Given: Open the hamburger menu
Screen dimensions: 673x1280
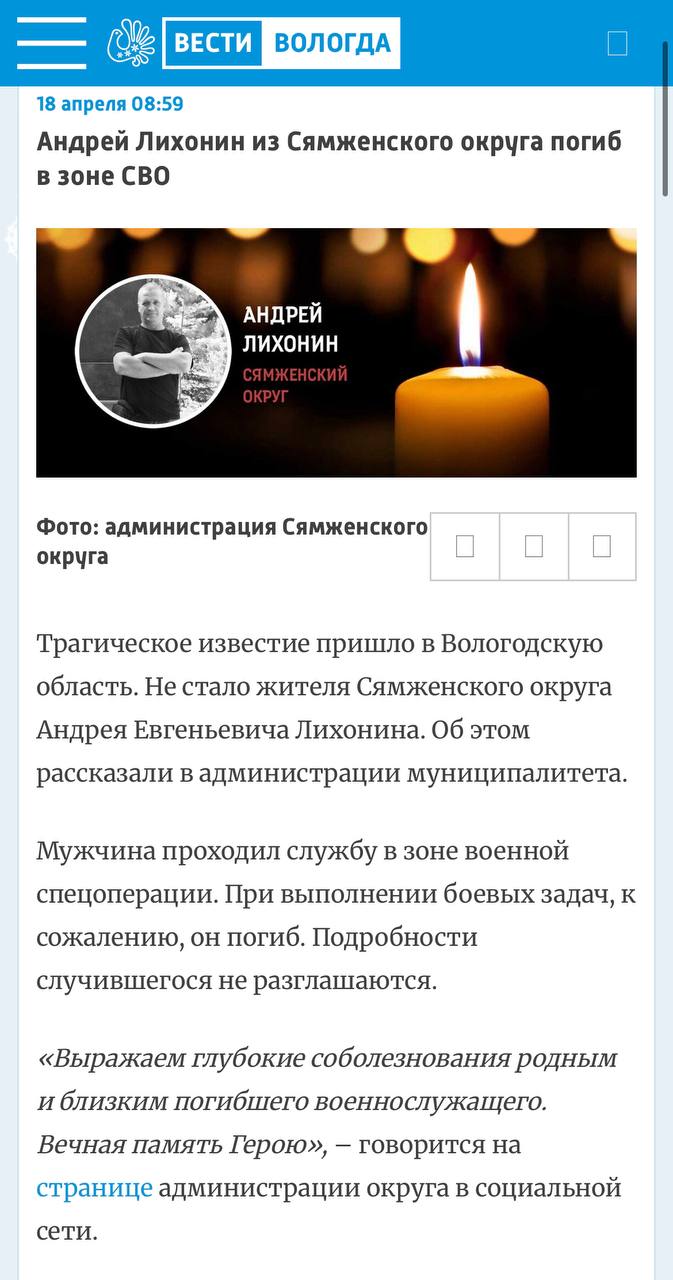Looking at the screenshot, I should click(x=51, y=43).
